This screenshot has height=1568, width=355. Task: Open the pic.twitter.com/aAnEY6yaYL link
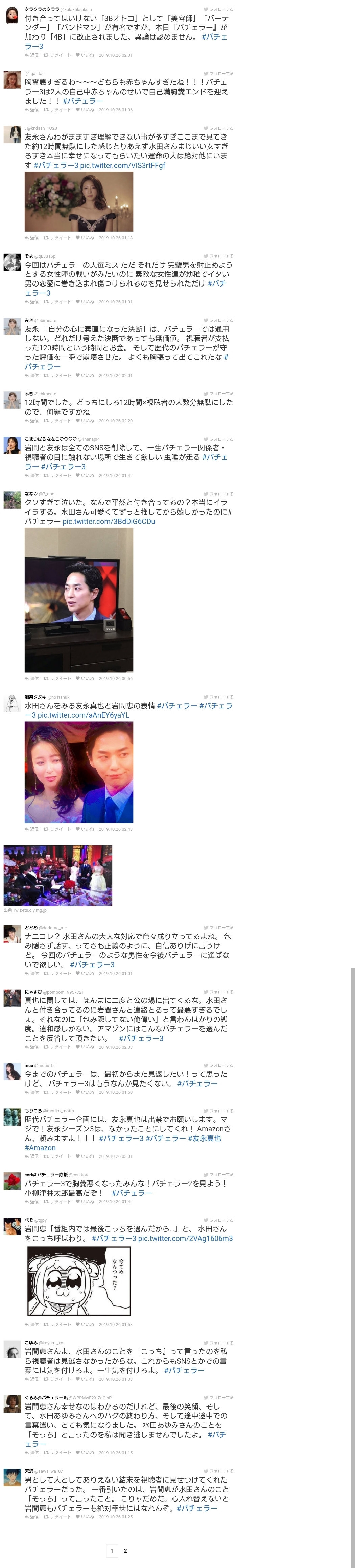tap(84, 715)
